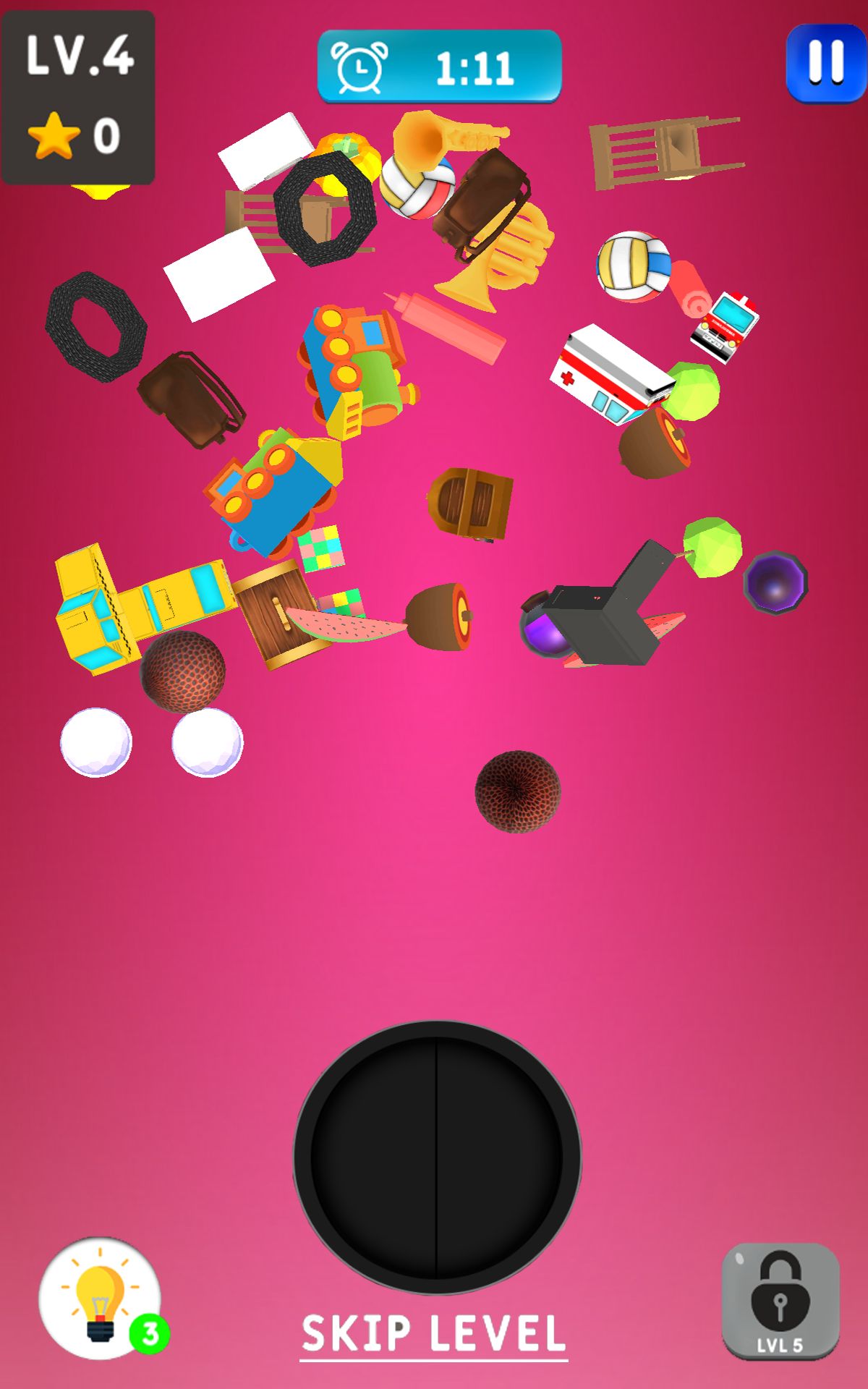Use the lightbulb hint
The image size is (868, 1389).
click(100, 1297)
